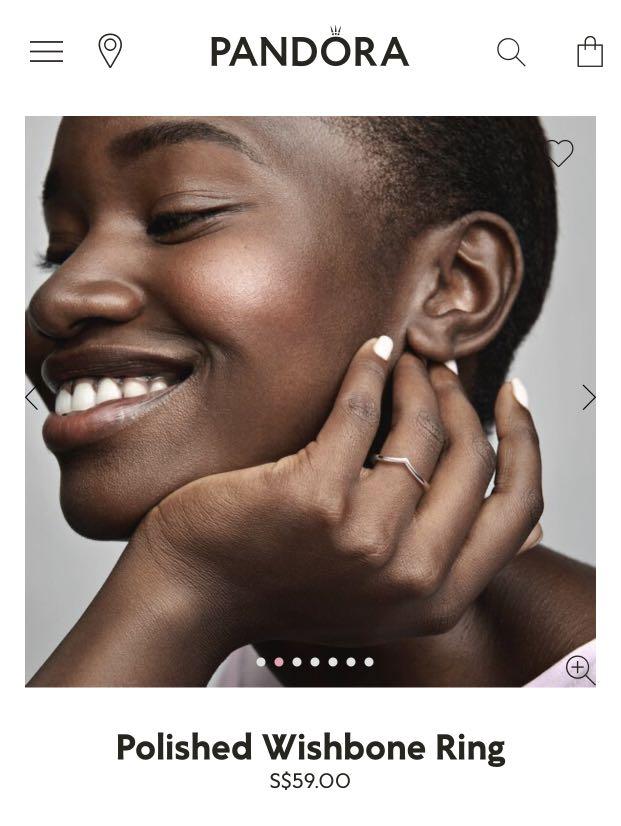The width and height of the screenshot is (621, 826).
Task: Show previous product image
Action: 32,397
